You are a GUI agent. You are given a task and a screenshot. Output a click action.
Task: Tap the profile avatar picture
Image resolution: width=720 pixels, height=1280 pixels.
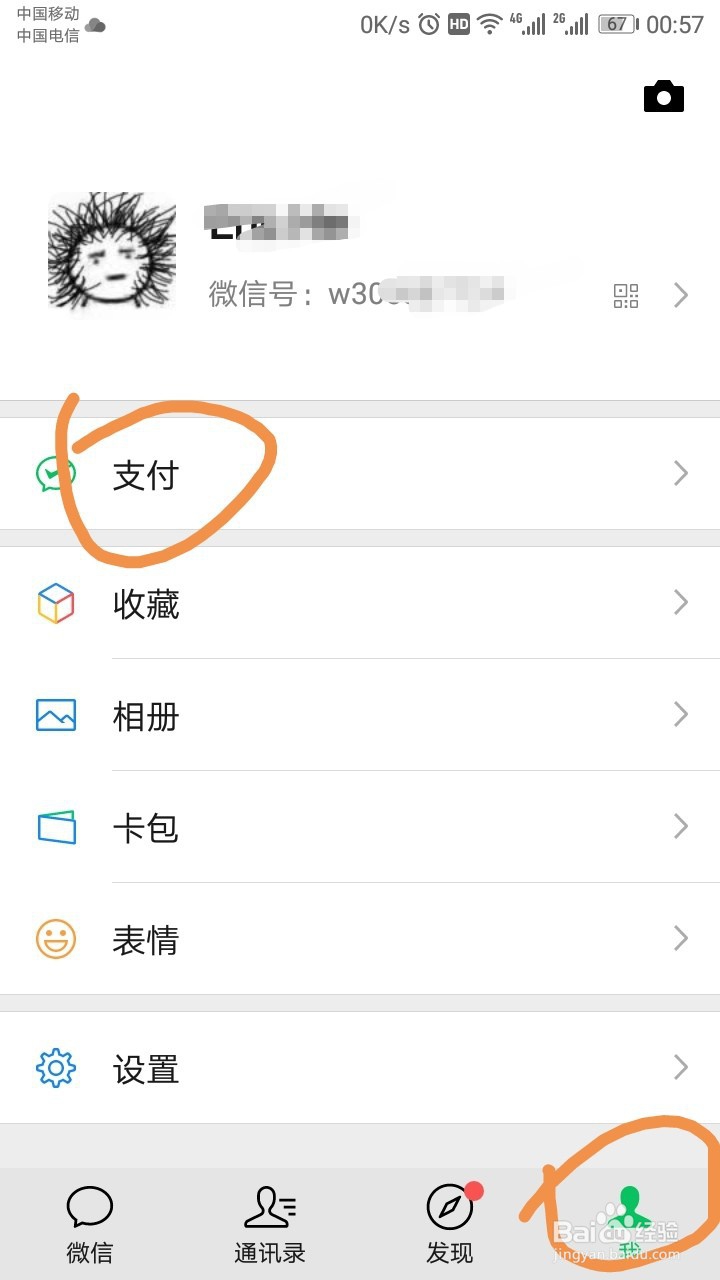111,253
